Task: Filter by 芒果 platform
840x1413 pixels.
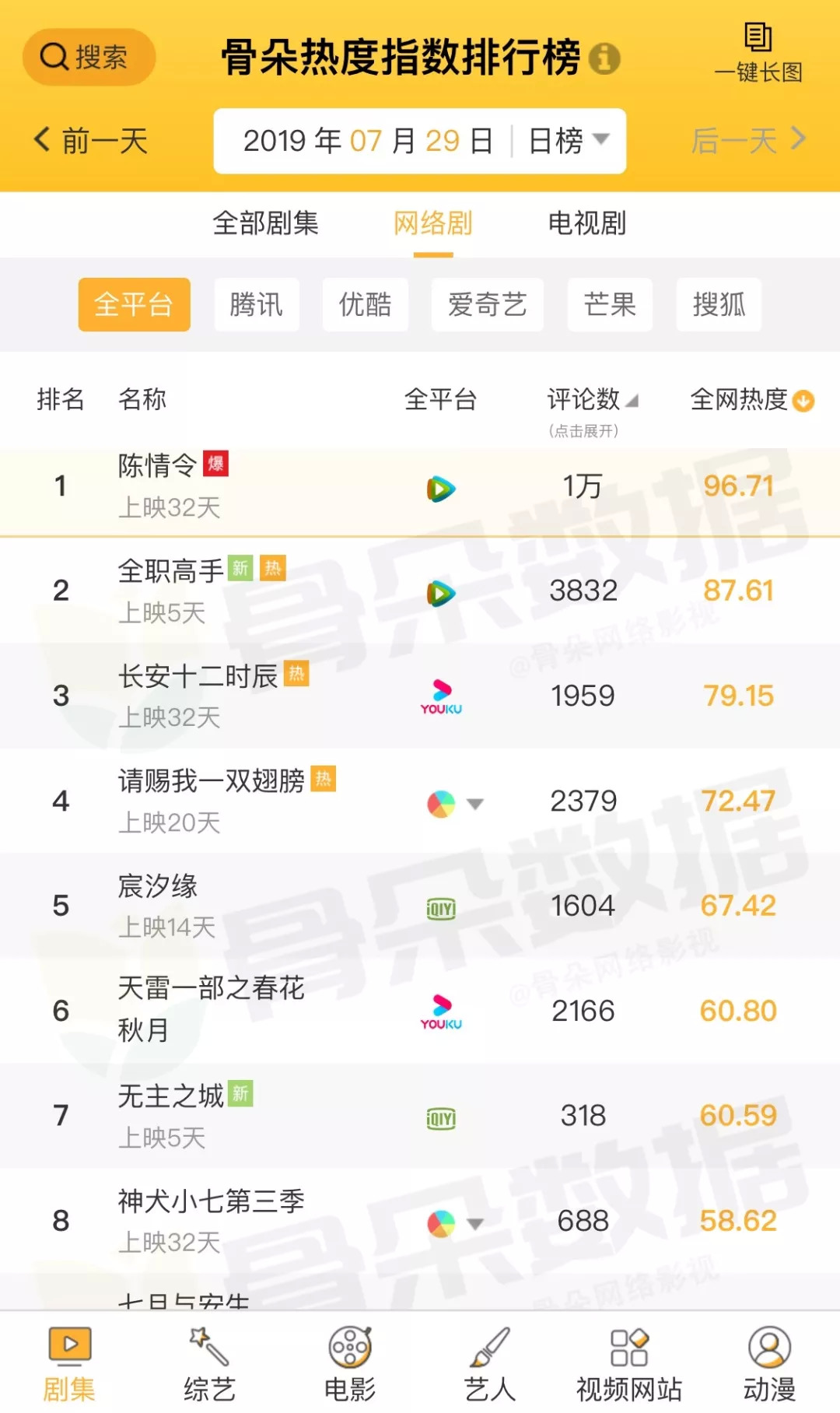Action: click(610, 304)
